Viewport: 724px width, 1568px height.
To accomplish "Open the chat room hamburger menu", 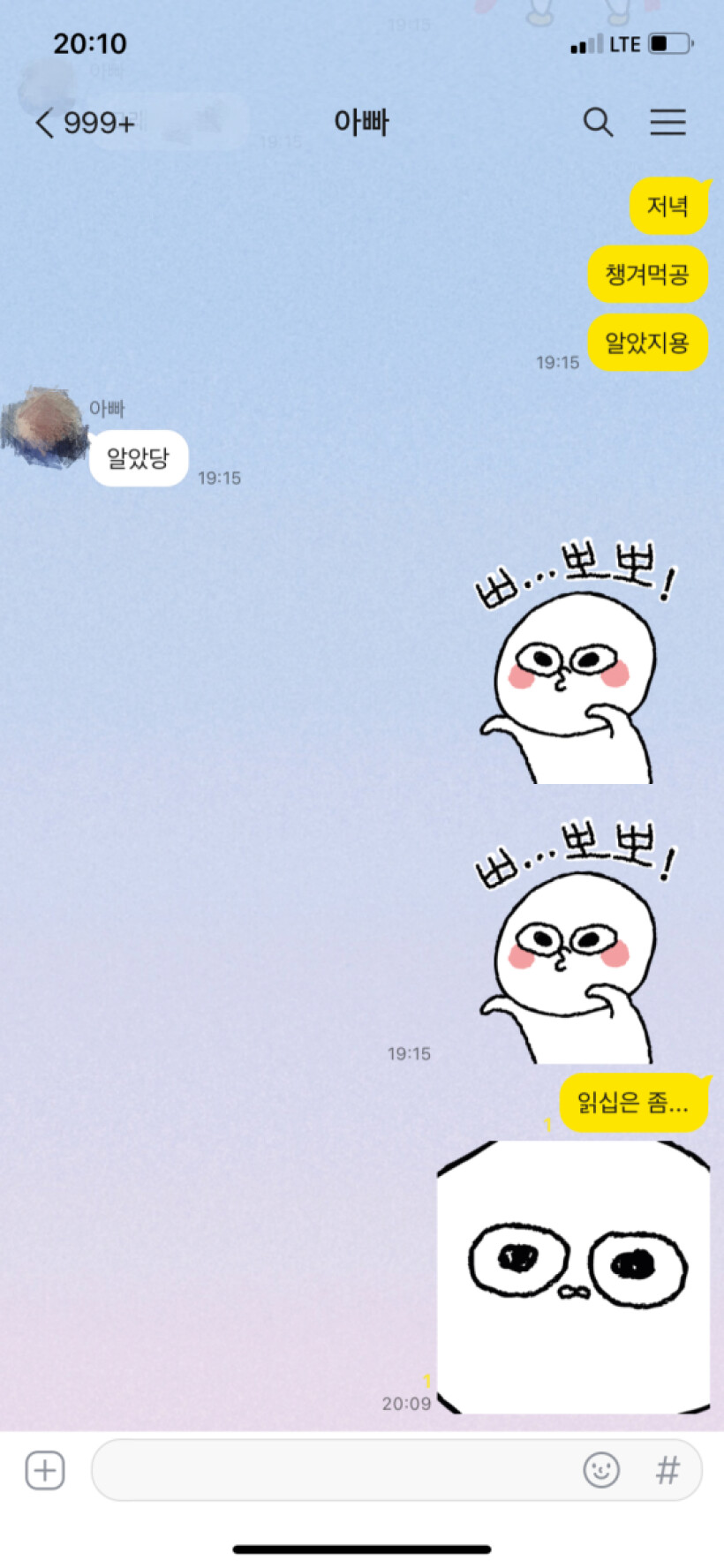I will [x=667, y=122].
